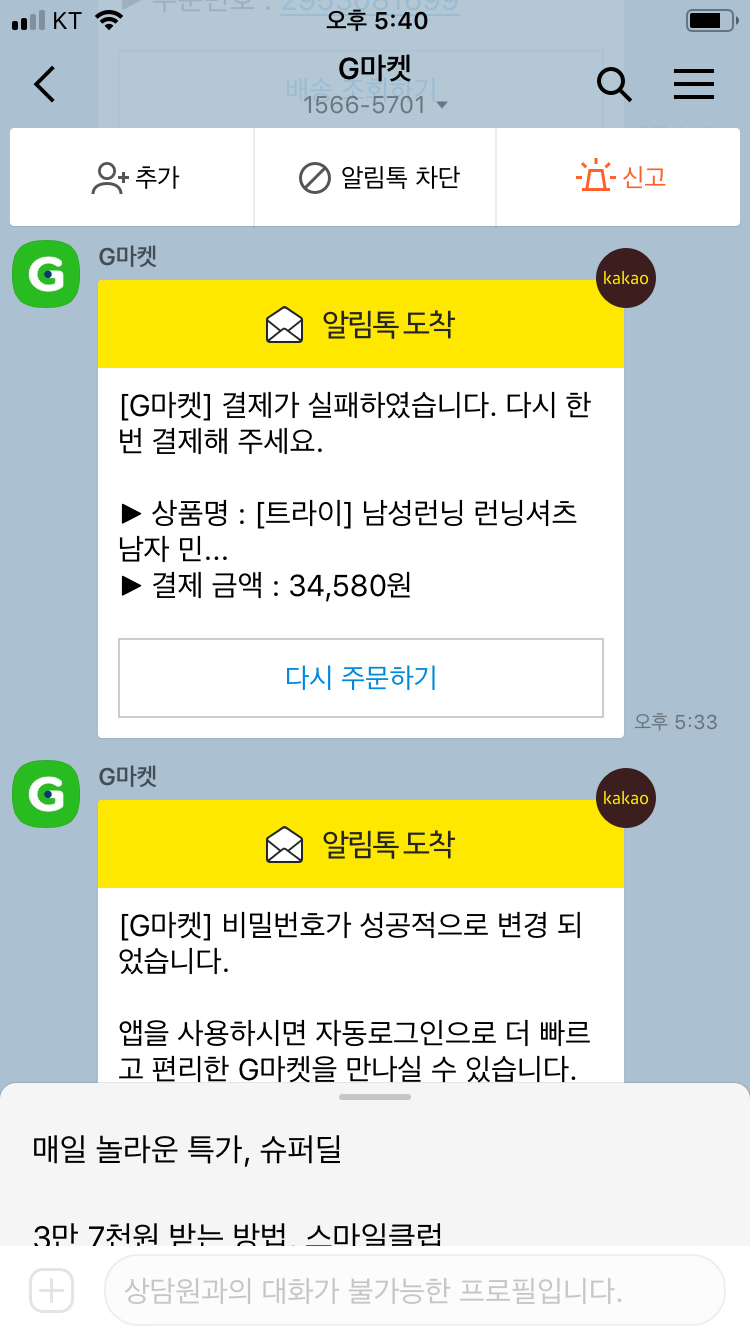
Task: Open 매일 놀라운 특가, 슈퍼딜 menu item
Action: click(x=187, y=1150)
